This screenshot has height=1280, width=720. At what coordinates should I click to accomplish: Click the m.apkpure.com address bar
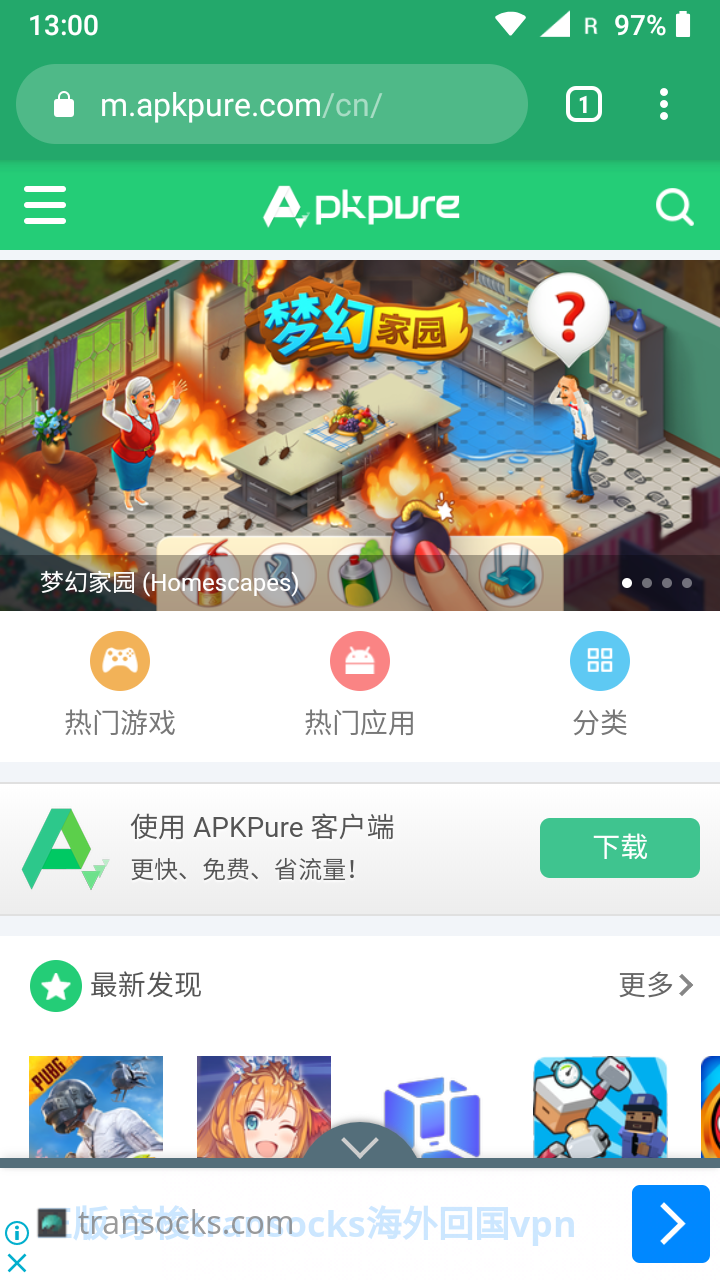point(250,104)
